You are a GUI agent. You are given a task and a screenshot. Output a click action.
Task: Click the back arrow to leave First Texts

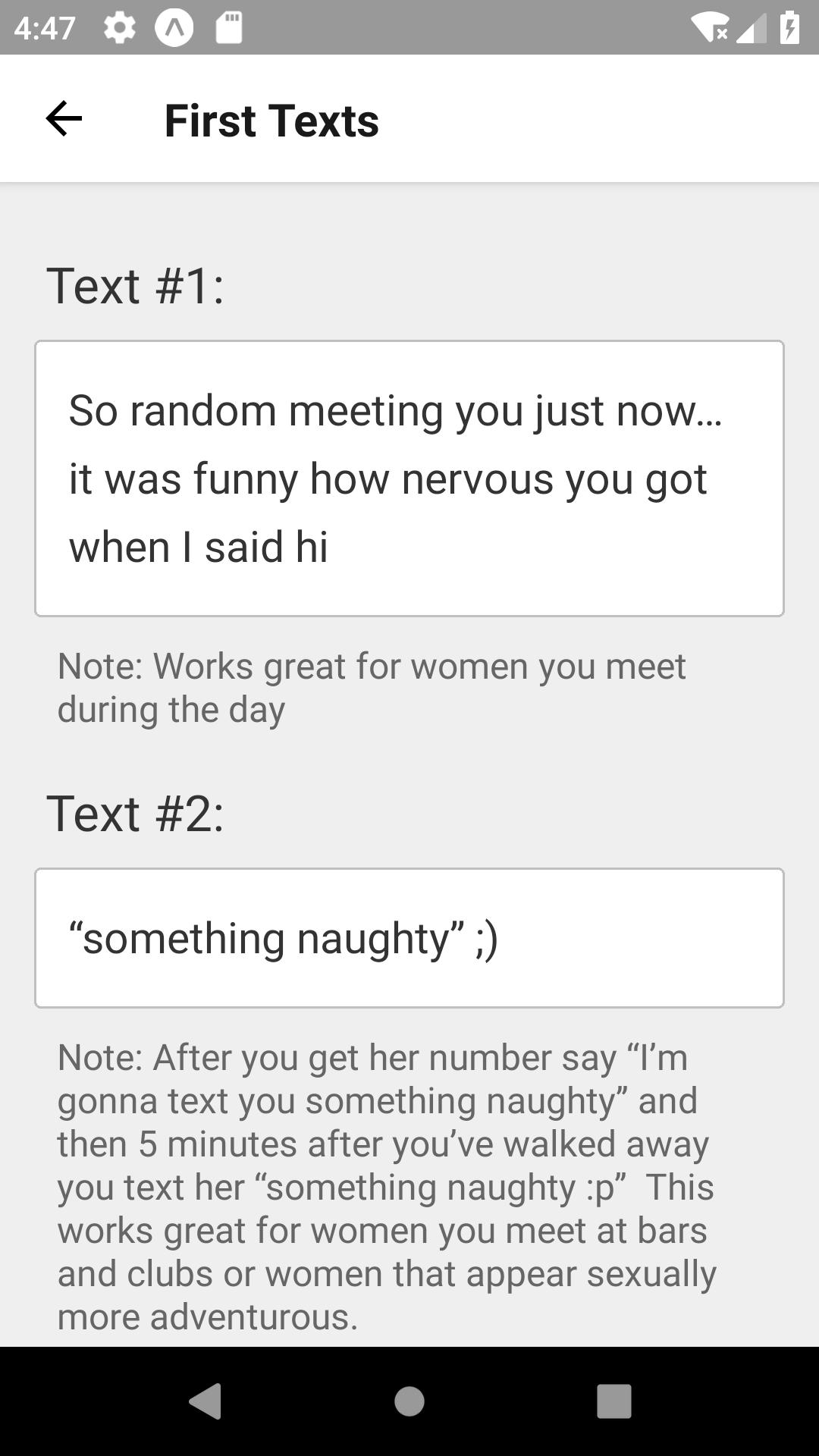64,119
